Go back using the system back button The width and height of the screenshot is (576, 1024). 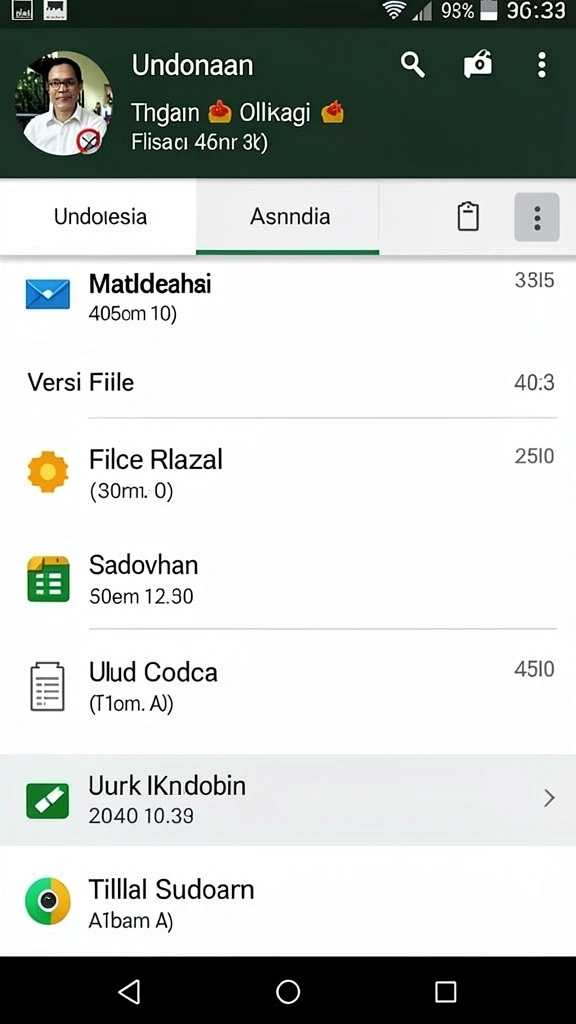pyautogui.click(x=129, y=991)
